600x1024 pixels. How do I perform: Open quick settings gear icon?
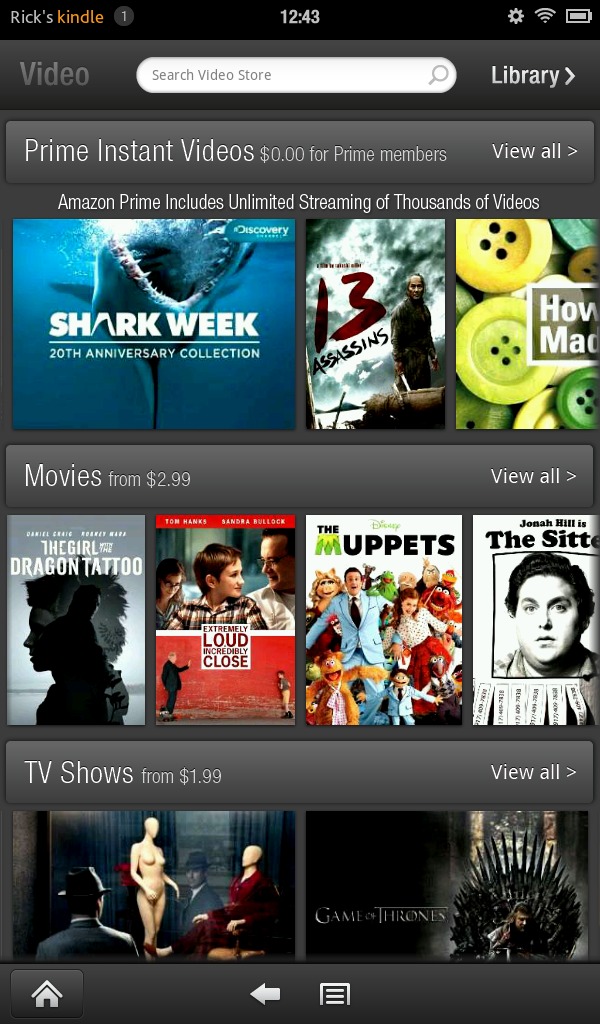516,16
